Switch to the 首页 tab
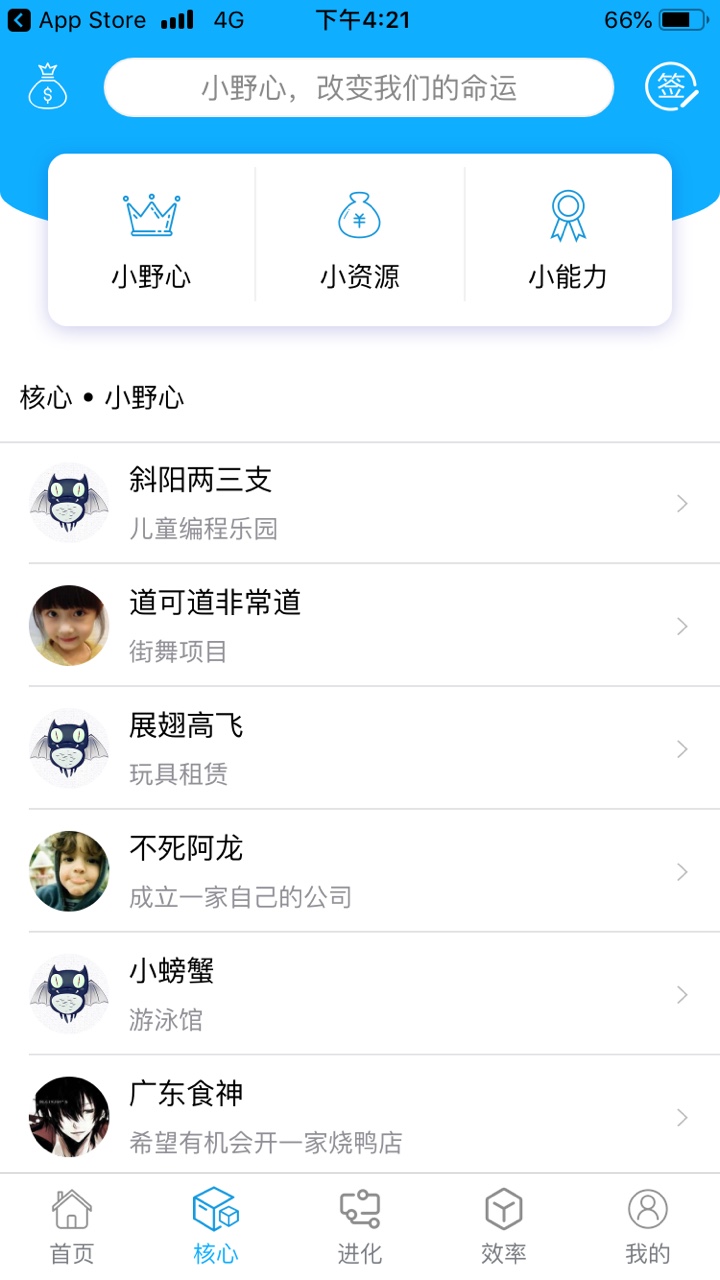 point(72,1226)
